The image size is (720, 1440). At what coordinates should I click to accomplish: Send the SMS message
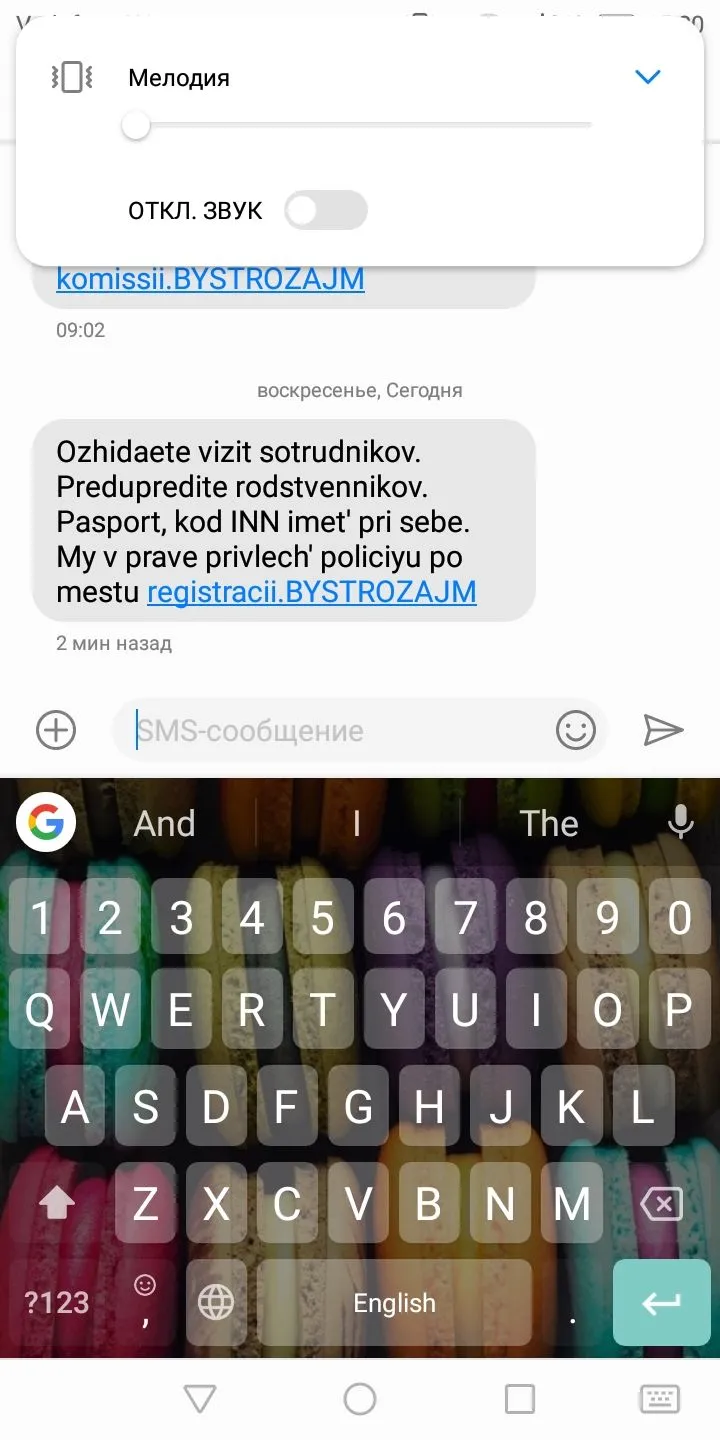tap(662, 730)
